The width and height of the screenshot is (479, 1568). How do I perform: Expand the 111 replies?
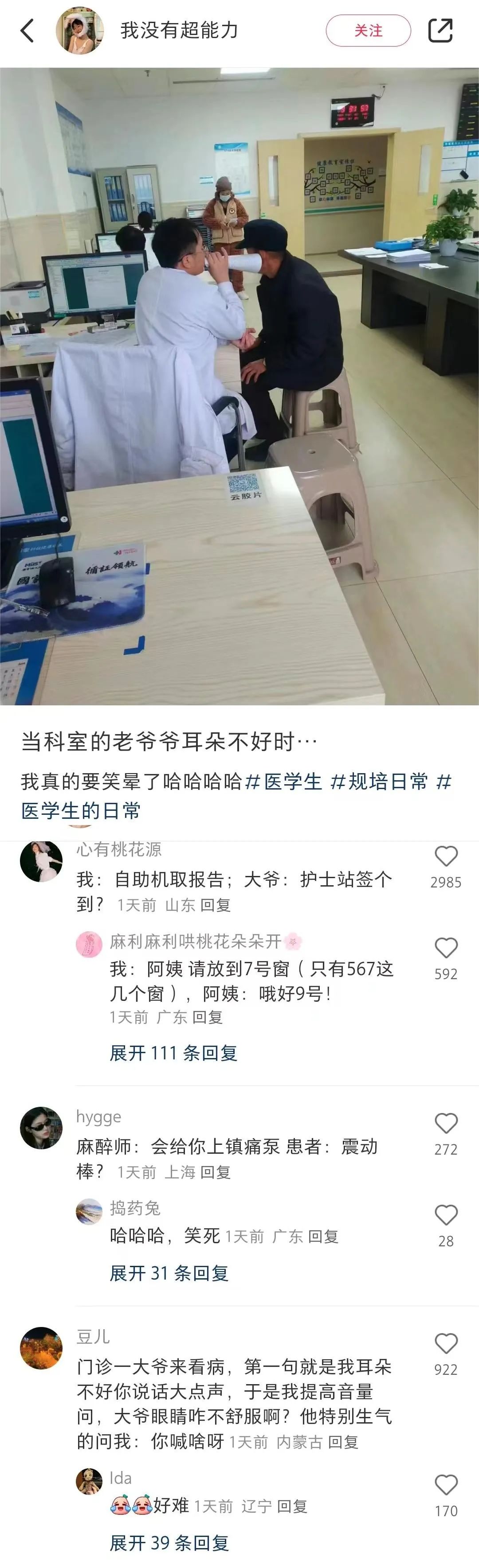pos(173,1053)
